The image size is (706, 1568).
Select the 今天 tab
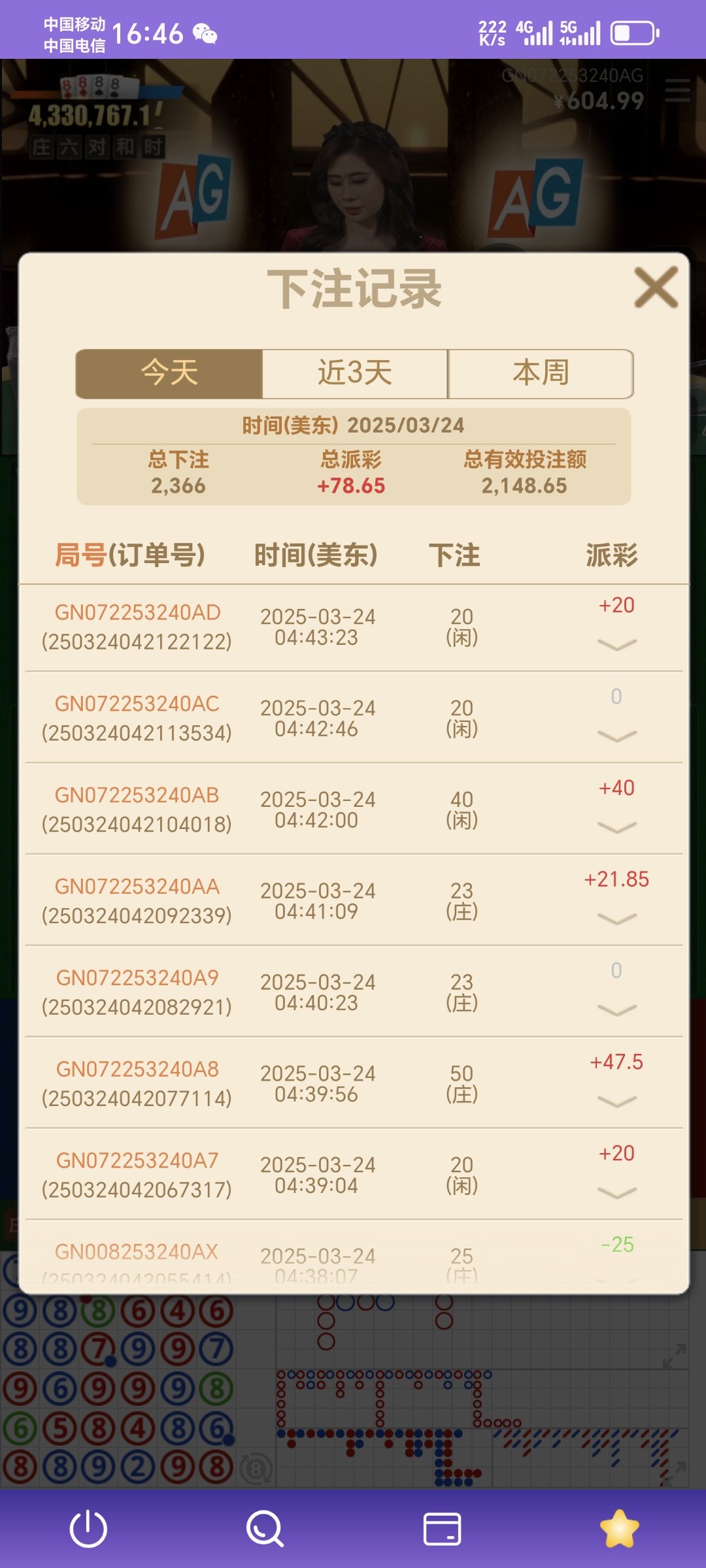click(x=169, y=374)
